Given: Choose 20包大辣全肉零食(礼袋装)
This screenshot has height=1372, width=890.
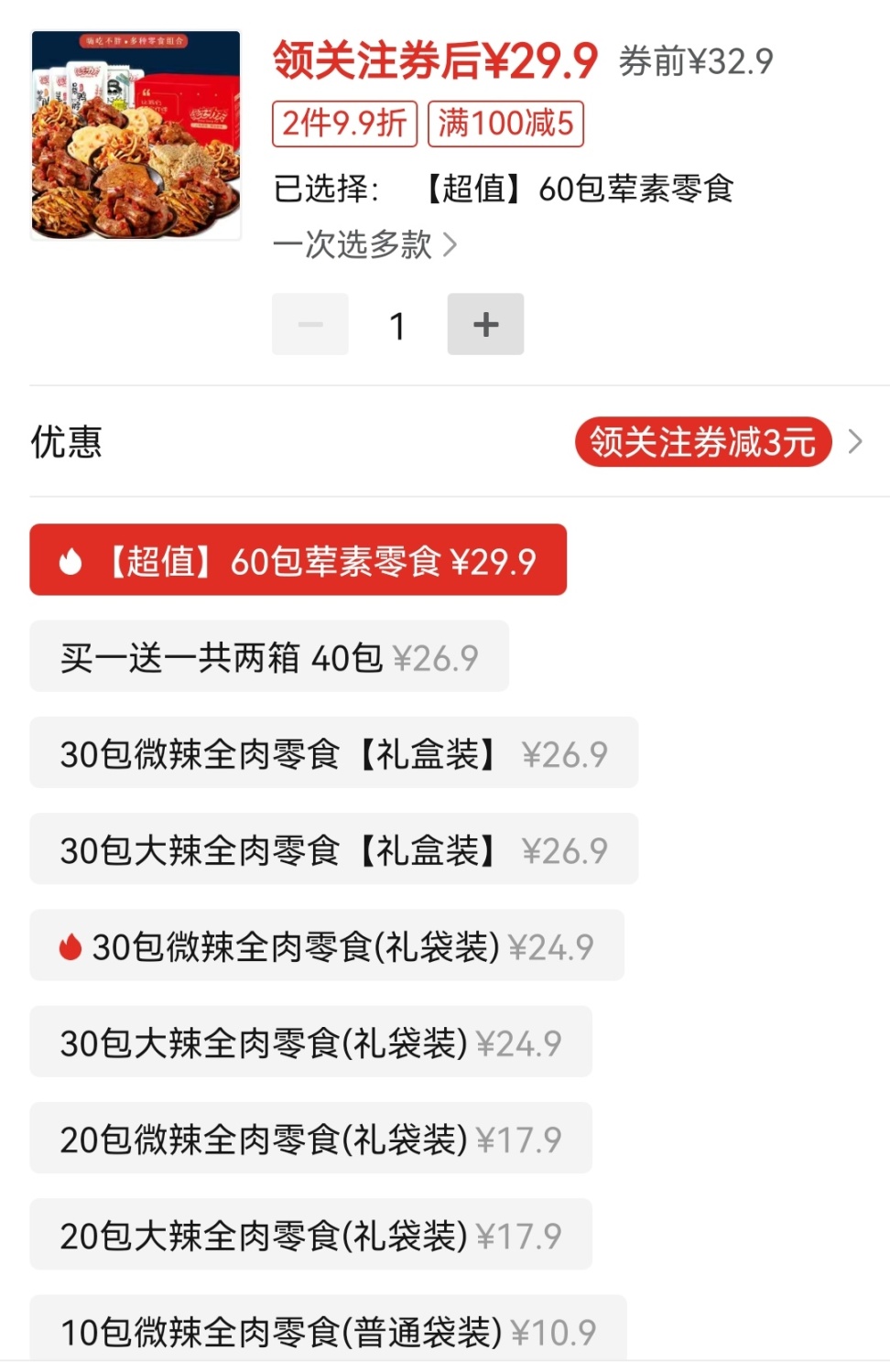Looking at the screenshot, I should tap(310, 1234).
